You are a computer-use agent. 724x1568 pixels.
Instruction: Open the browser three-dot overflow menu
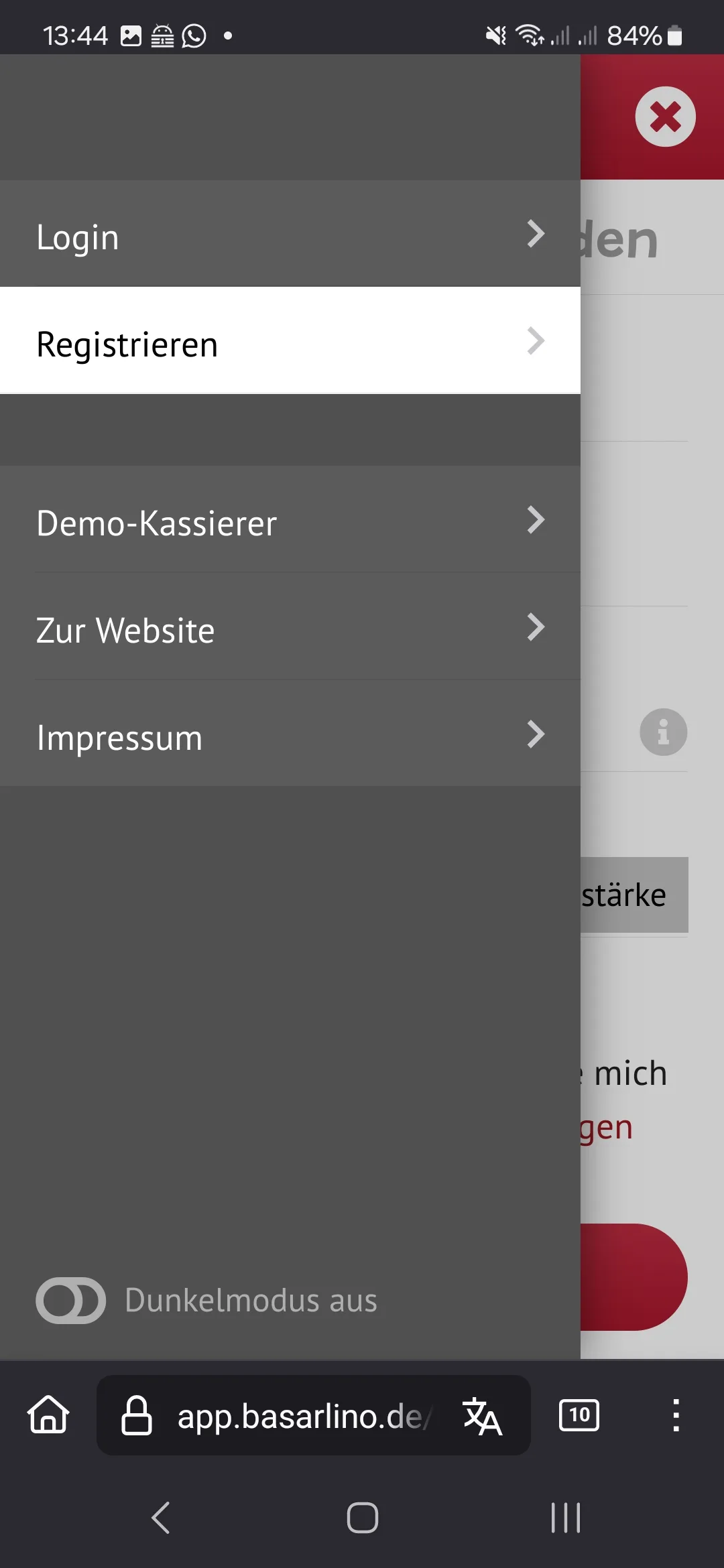(676, 1415)
